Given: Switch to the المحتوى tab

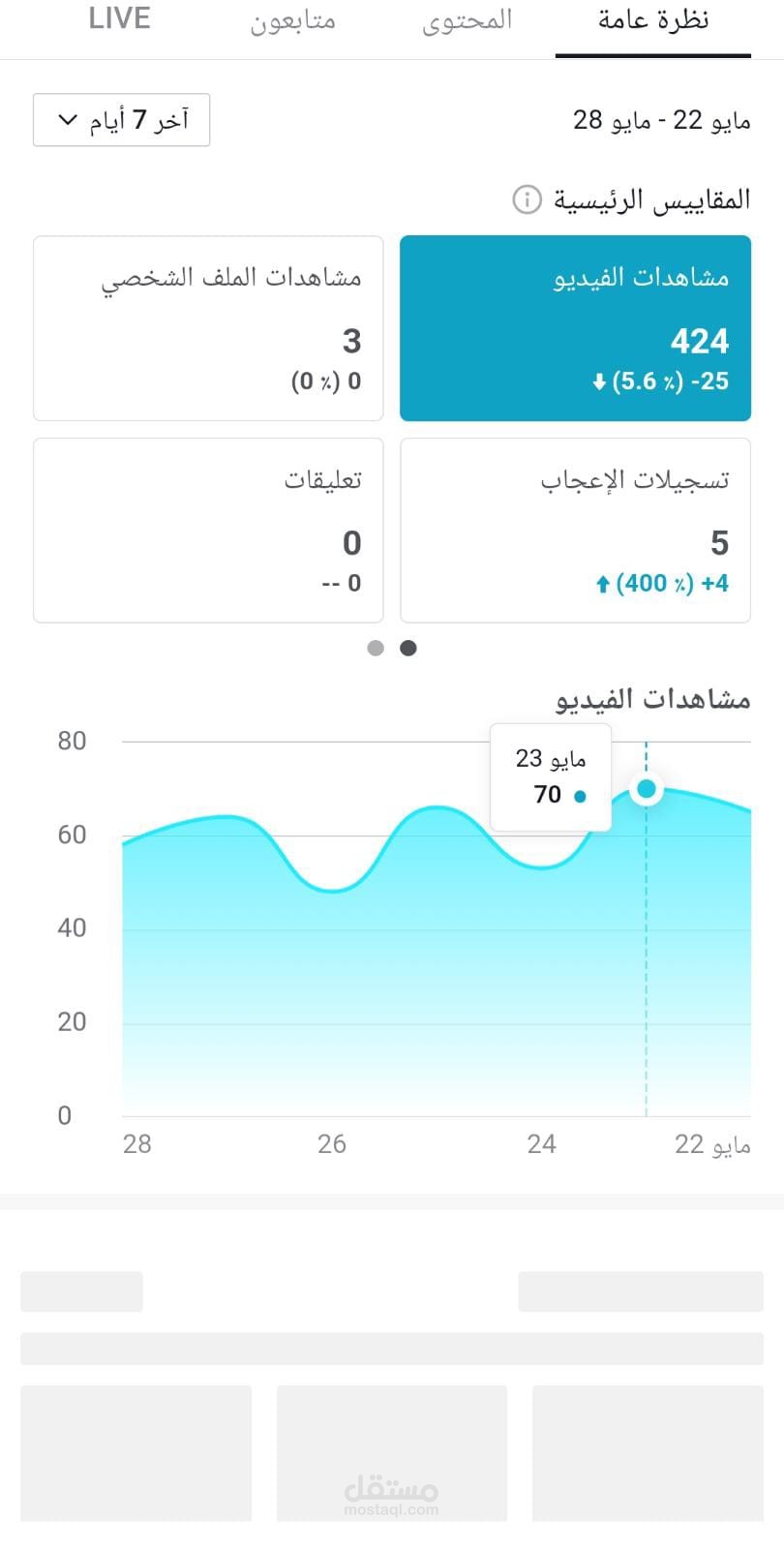Looking at the screenshot, I should click(x=467, y=21).
